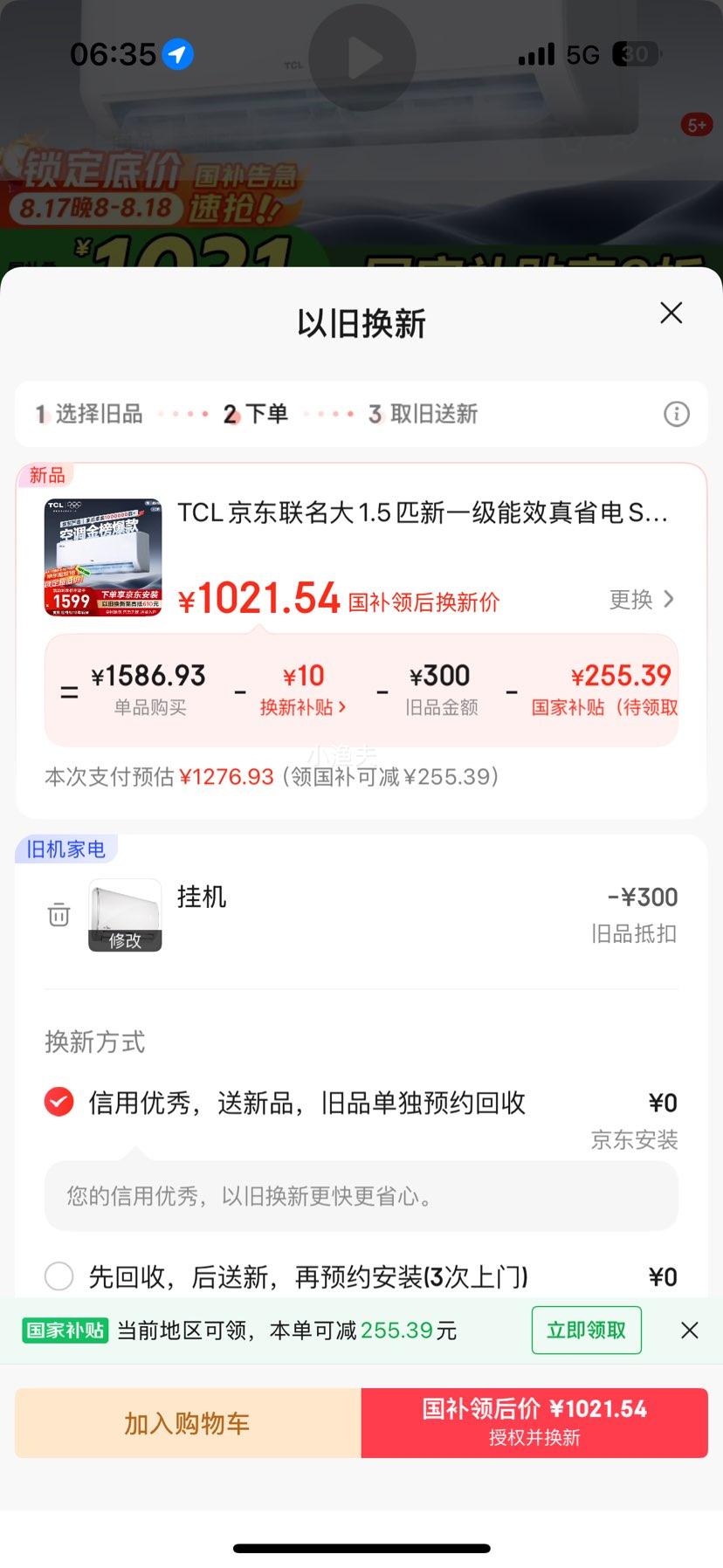Image resolution: width=723 pixels, height=1568 pixels.
Task: Open the info tooltip beside the steps
Action: pyautogui.click(x=677, y=414)
